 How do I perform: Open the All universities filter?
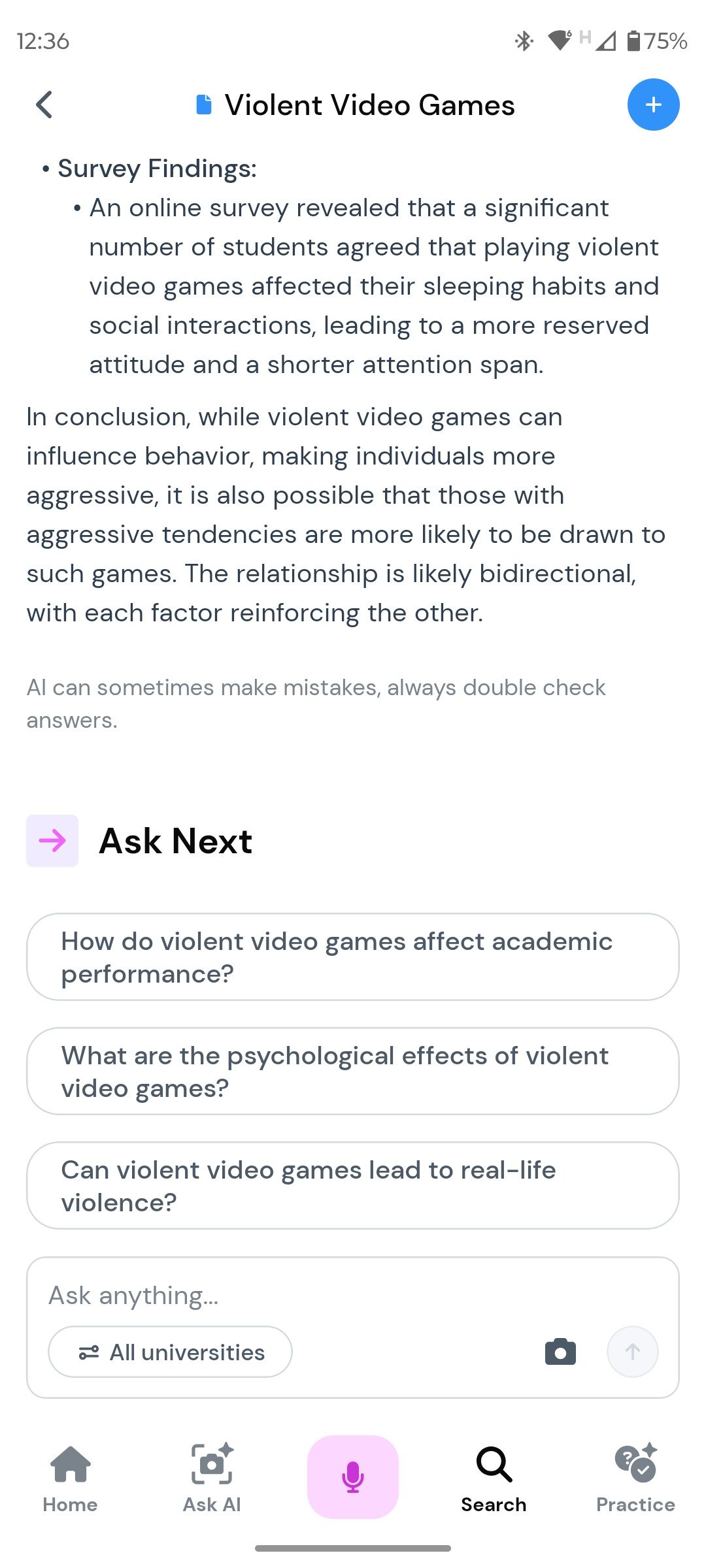point(170,1352)
